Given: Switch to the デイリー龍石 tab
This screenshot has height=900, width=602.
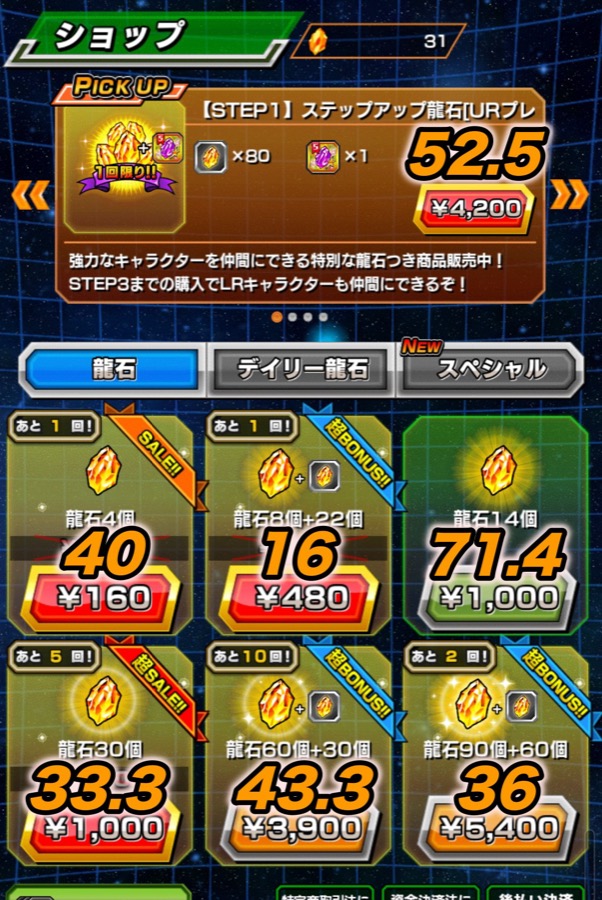Looking at the screenshot, I should (302, 369).
